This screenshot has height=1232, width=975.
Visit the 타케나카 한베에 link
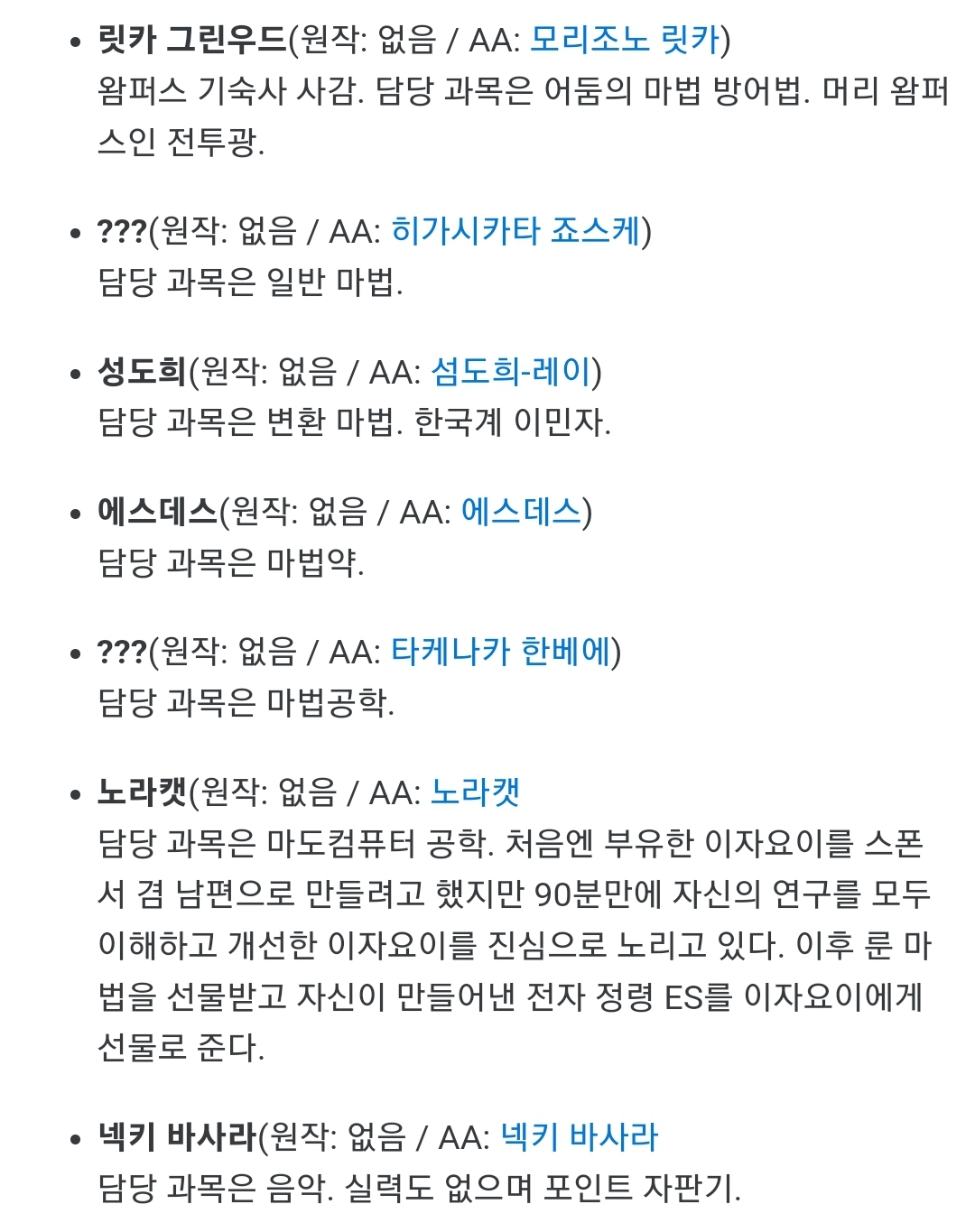pos(500,652)
